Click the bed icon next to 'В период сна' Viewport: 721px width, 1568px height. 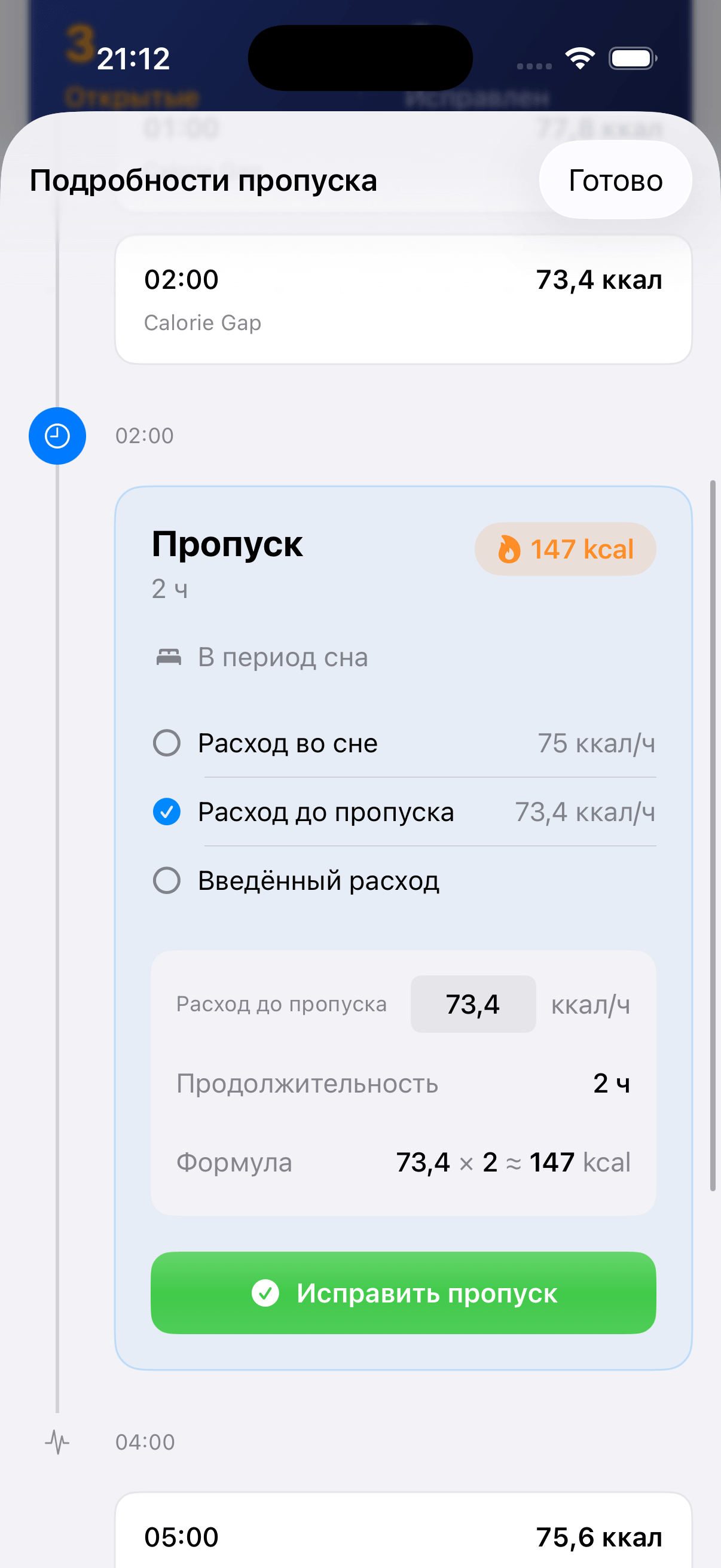click(169, 657)
